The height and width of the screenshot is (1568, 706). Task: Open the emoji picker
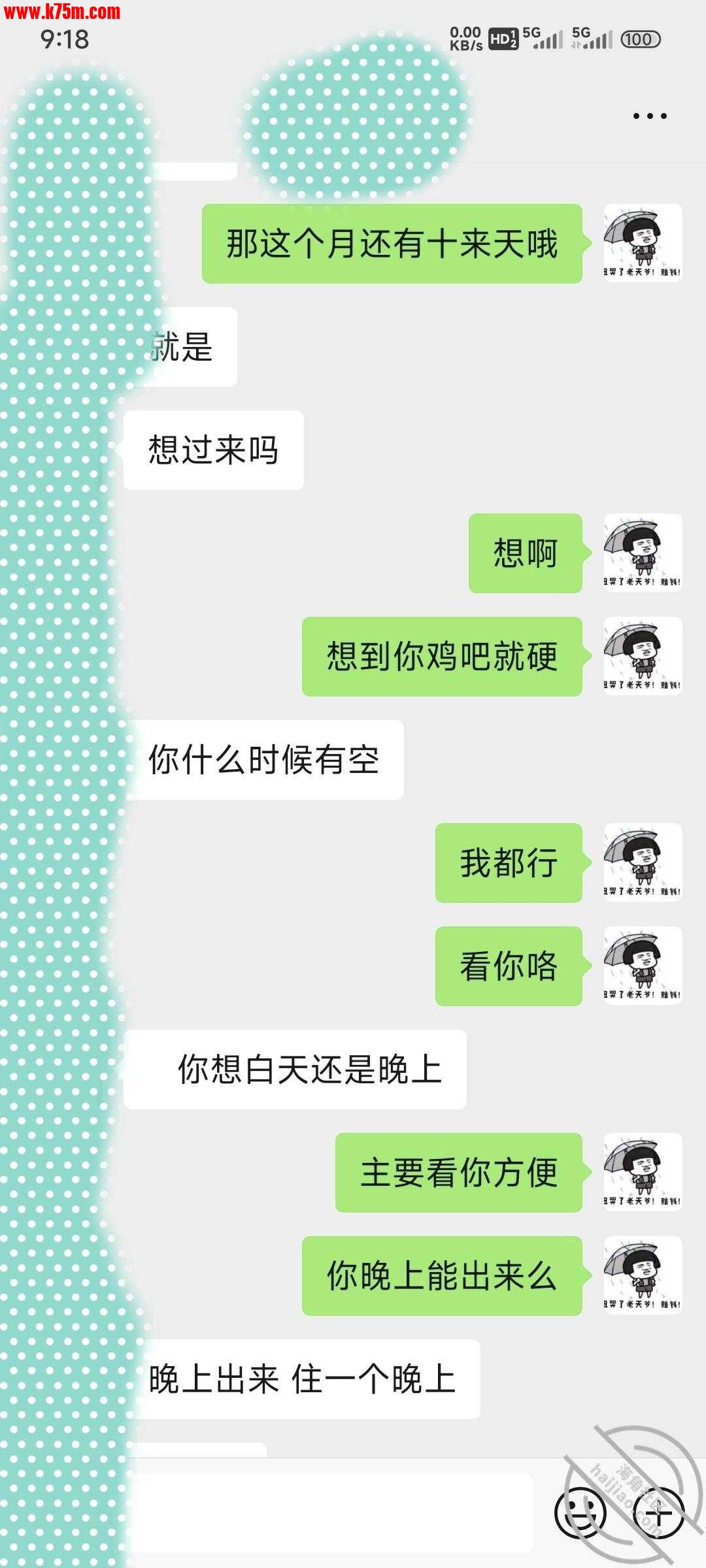pos(579,1513)
